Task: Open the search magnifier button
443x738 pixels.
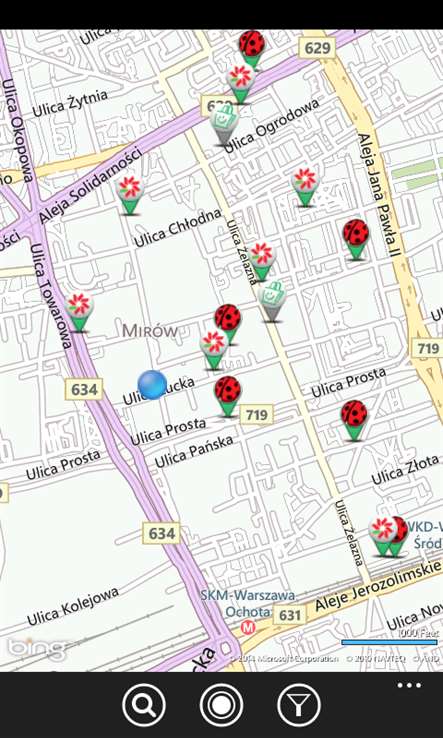Action: pos(144,705)
